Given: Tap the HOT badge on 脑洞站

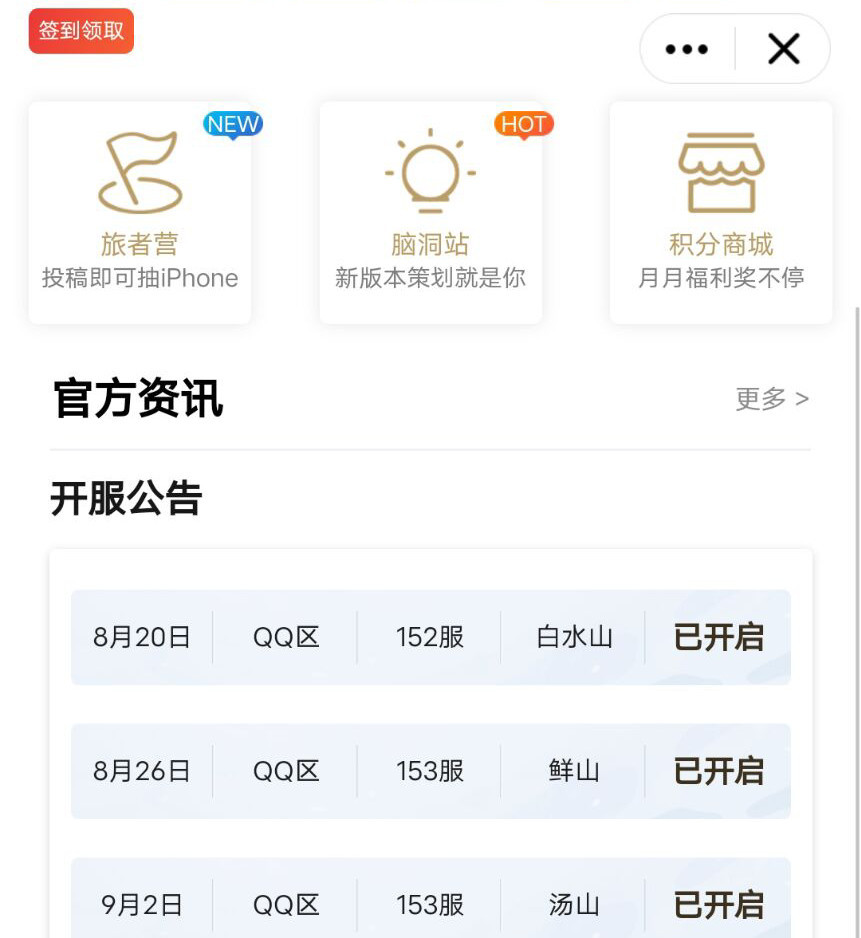Looking at the screenshot, I should point(522,123).
